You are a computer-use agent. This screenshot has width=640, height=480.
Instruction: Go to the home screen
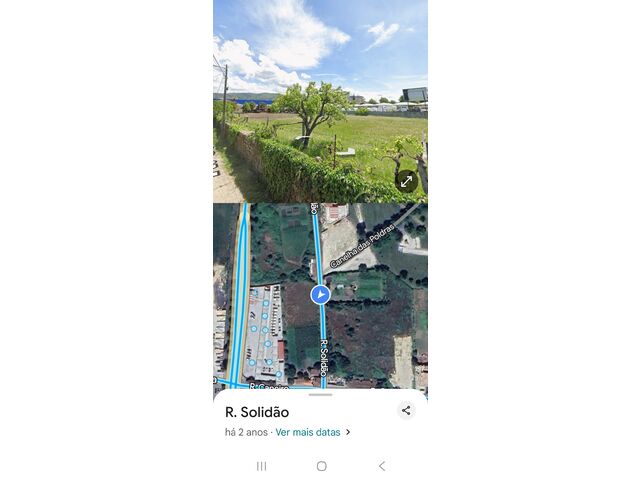coord(321,466)
